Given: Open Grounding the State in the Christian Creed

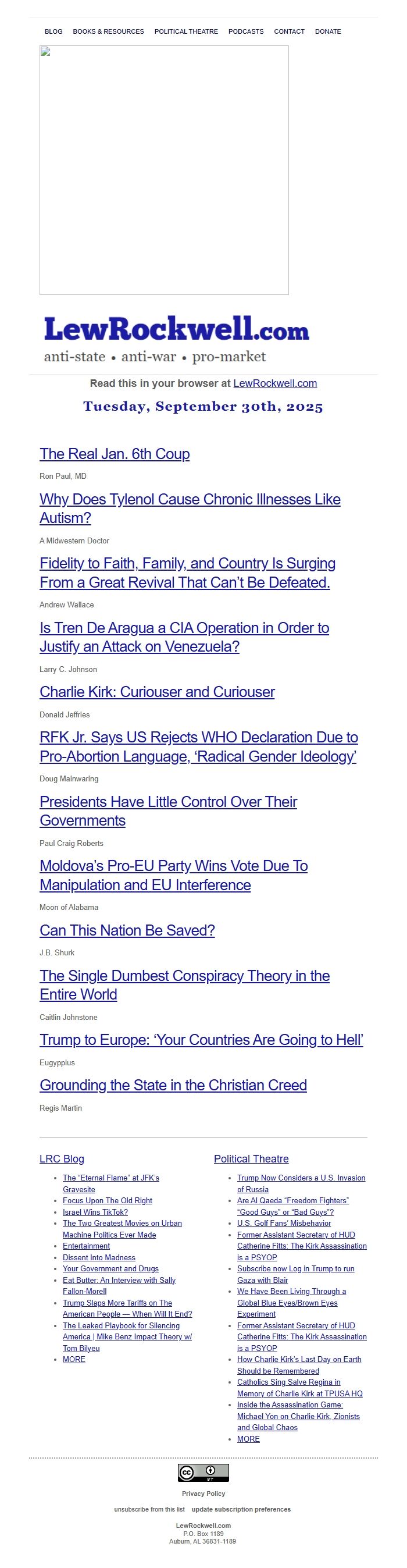Looking at the screenshot, I should point(173,1085).
